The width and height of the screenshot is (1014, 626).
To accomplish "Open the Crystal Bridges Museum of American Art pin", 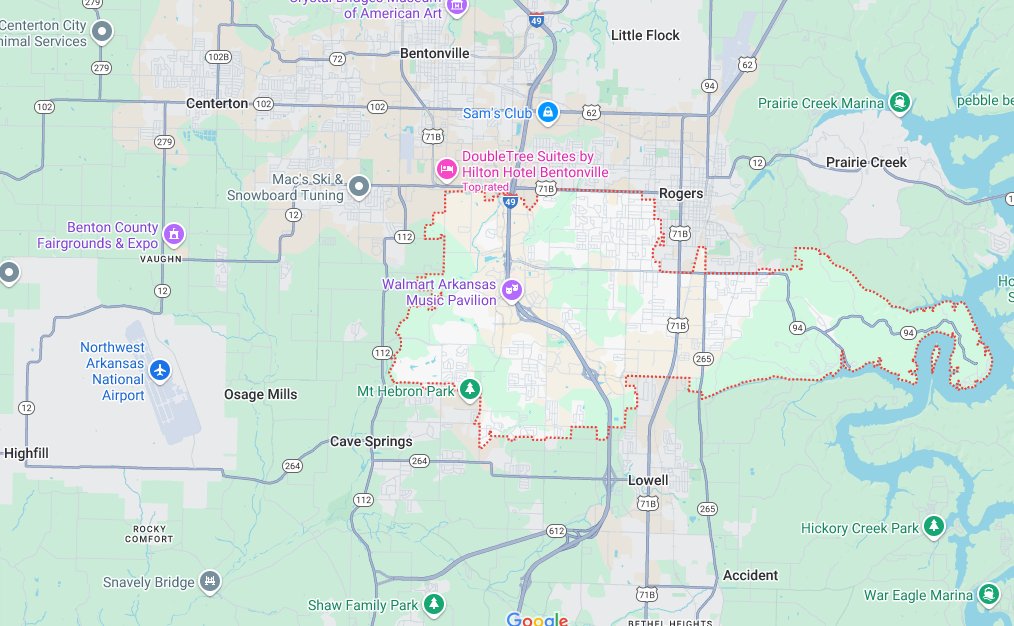I will point(457,6).
